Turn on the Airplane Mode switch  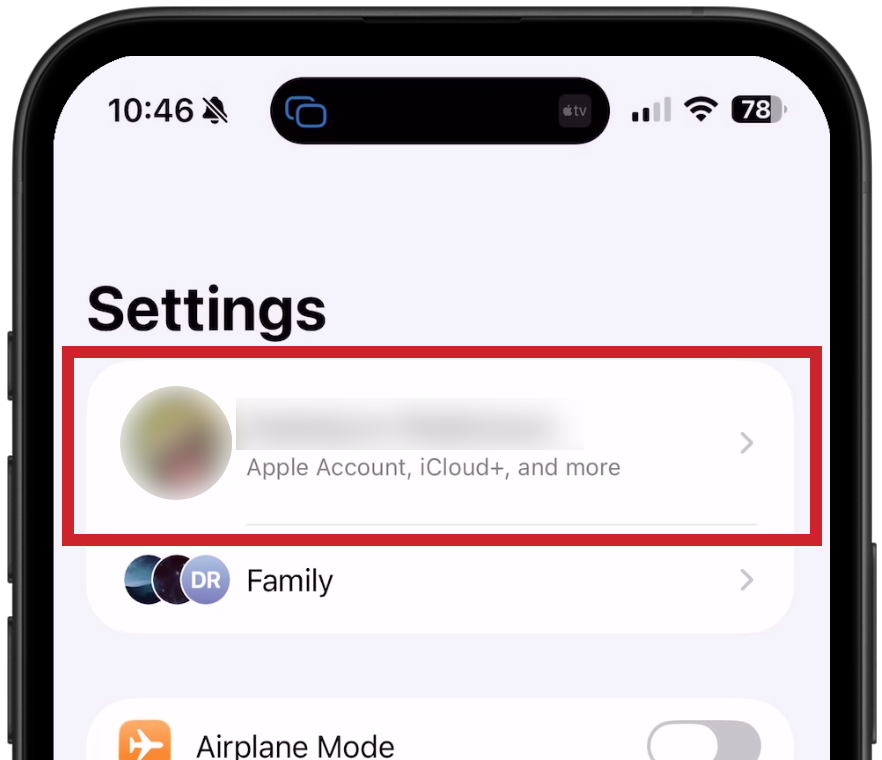pos(702,743)
